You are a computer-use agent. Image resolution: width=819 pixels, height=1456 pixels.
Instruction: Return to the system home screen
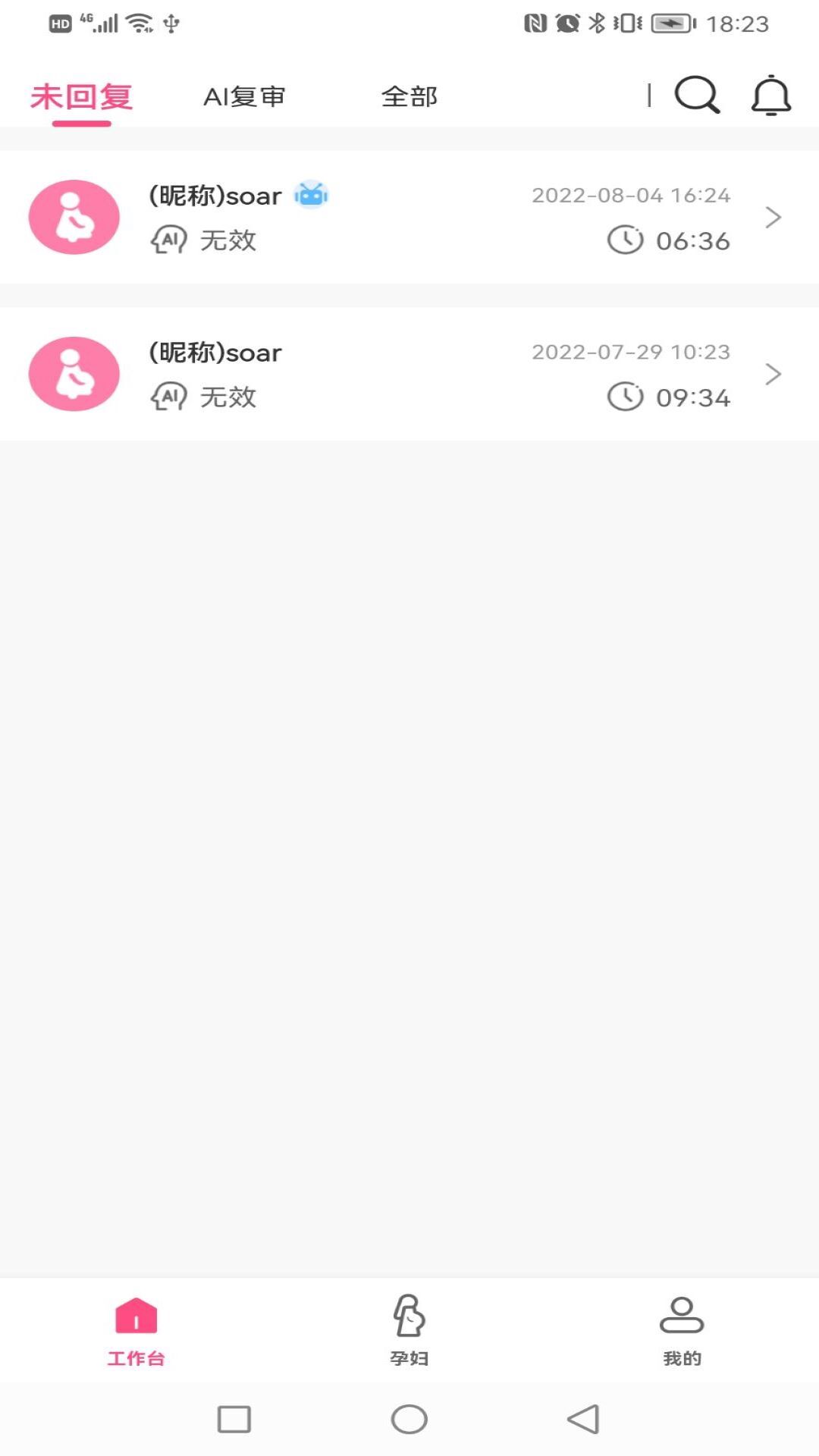point(409,1419)
